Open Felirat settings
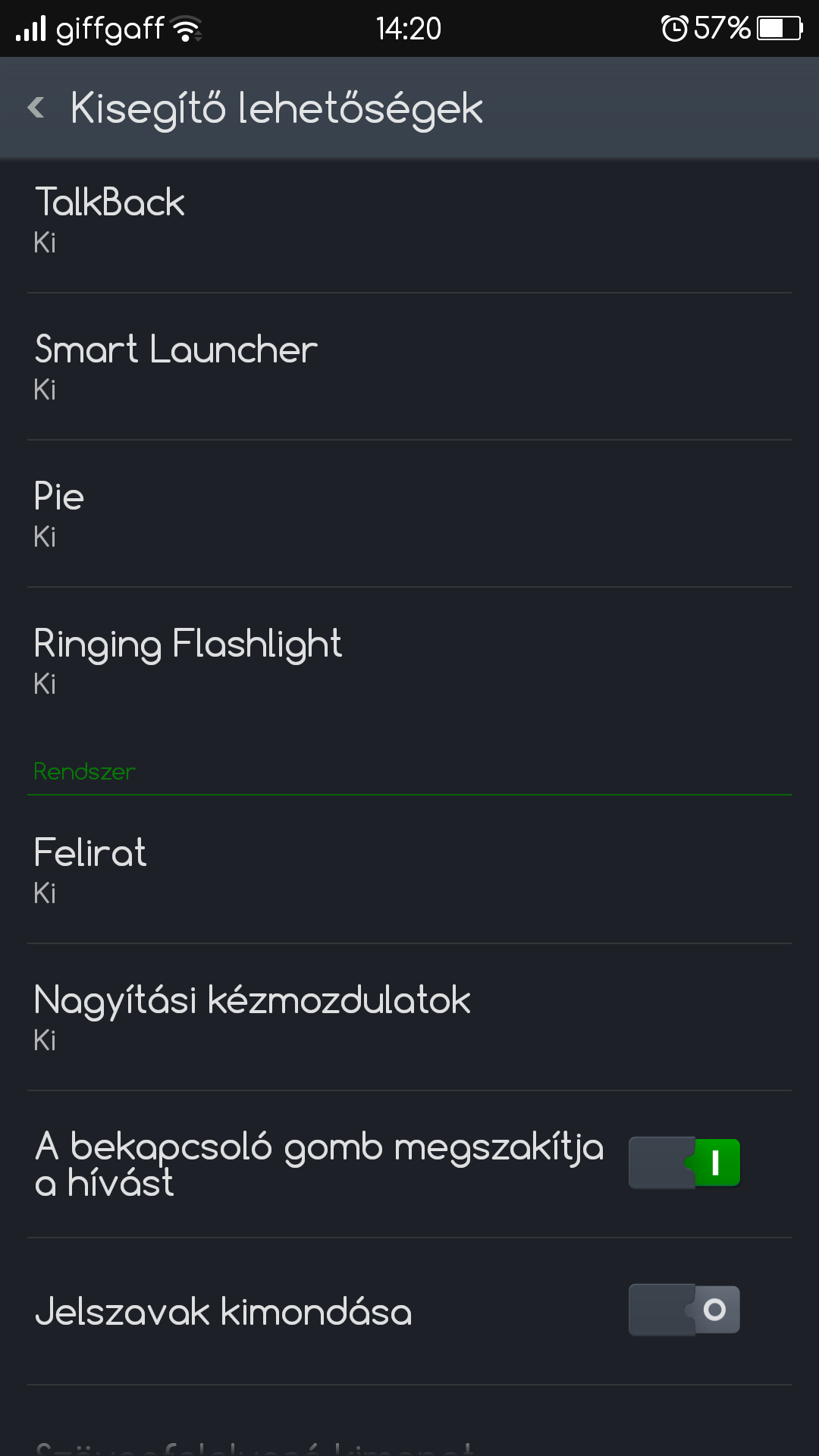The image size is (819, 1456). (409, 871)
